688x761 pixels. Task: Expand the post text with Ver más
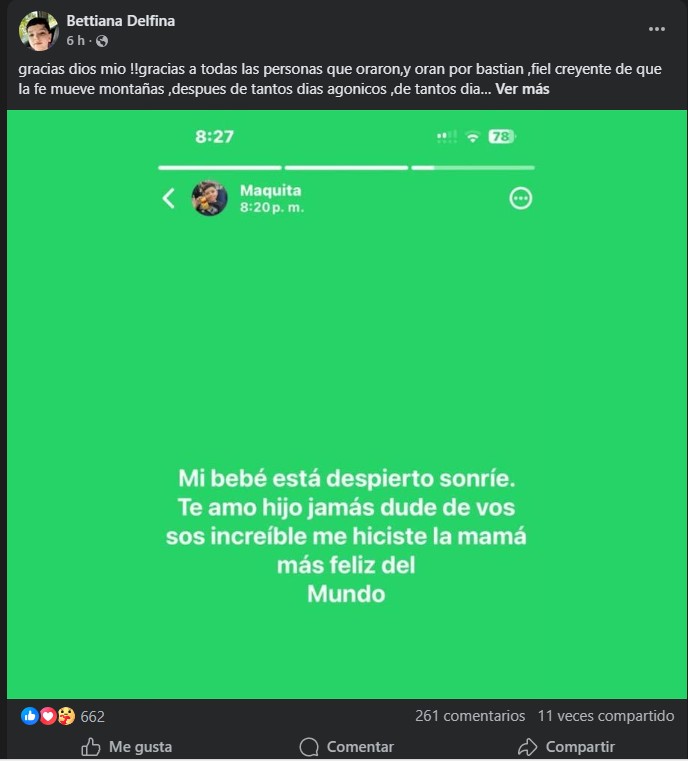point(522,89)
